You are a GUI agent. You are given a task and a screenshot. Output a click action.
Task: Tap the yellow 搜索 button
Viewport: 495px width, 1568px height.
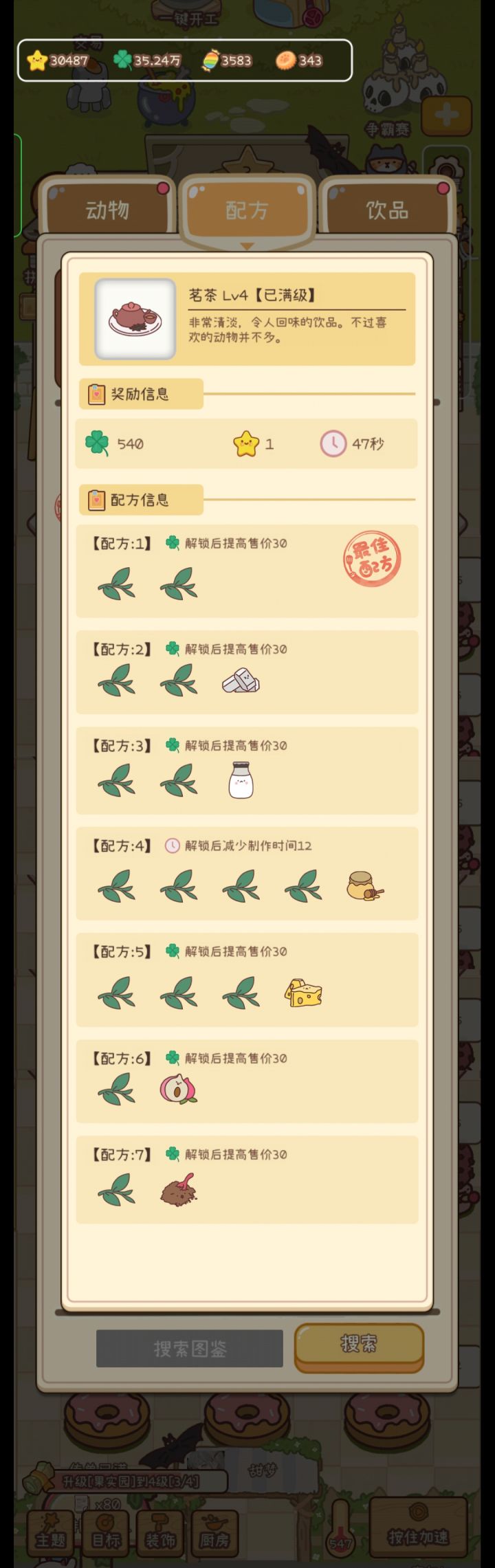coord(359,1343)
